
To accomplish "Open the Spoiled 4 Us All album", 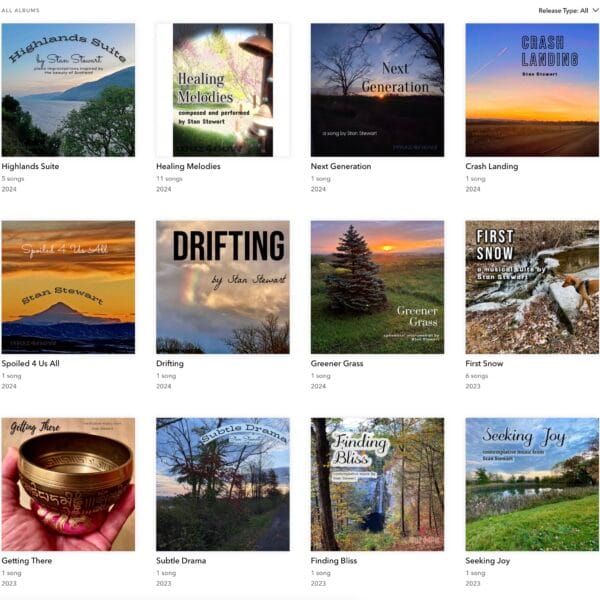I will coord(68,287).
